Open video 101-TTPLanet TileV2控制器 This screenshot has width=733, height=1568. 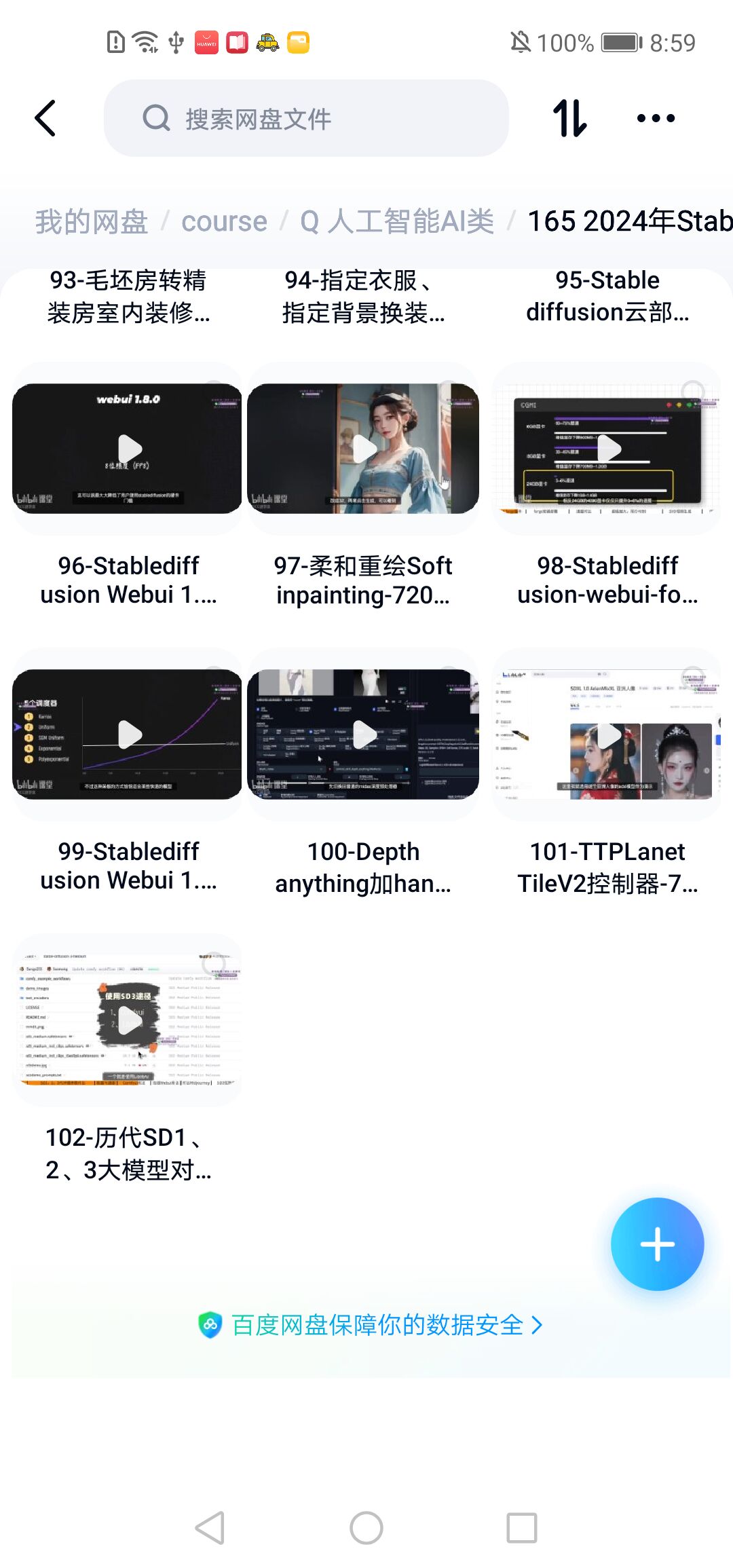pyautogui.click(x=607, y=734)
